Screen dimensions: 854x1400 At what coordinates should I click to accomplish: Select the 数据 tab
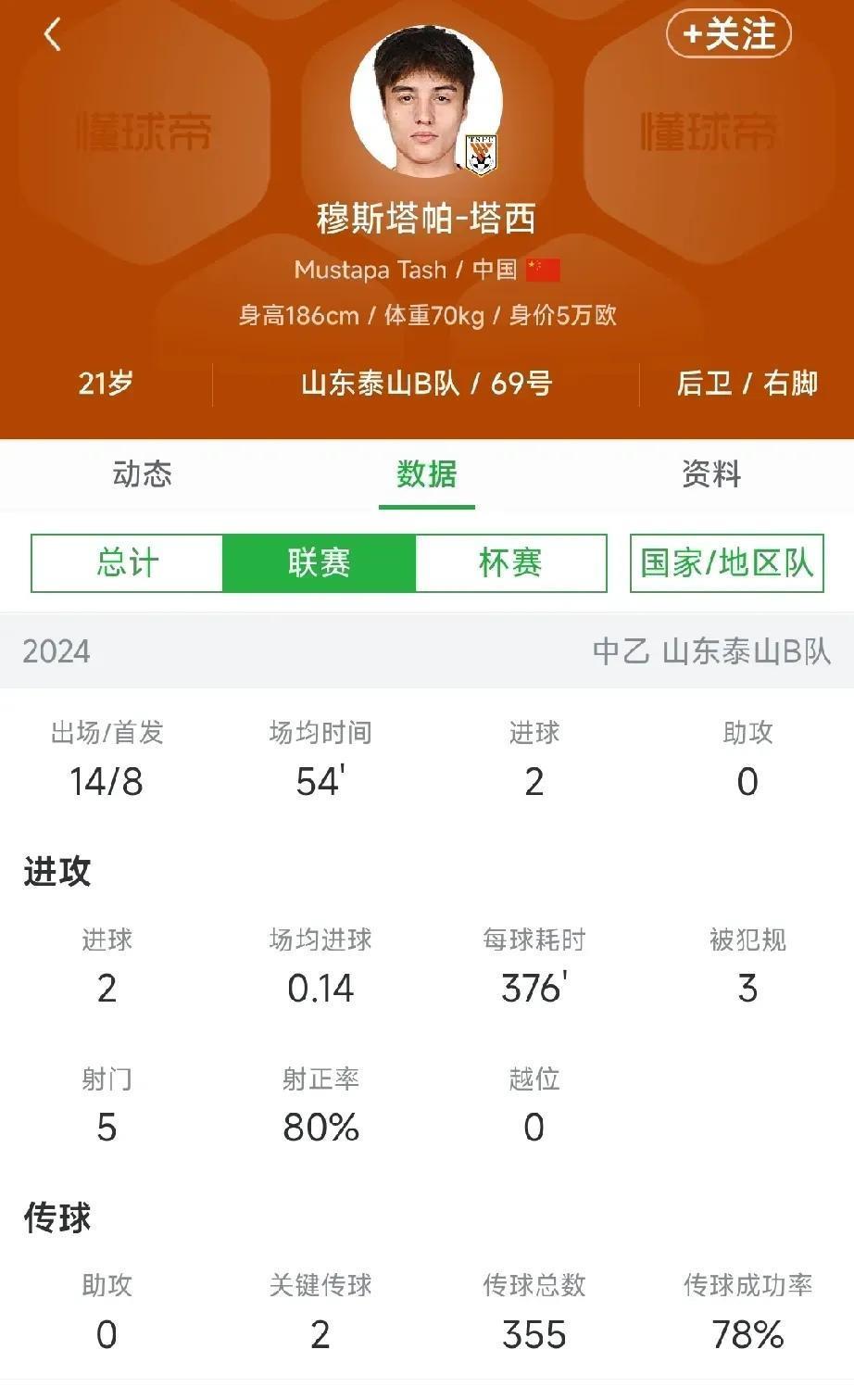[x=426, y=474]
